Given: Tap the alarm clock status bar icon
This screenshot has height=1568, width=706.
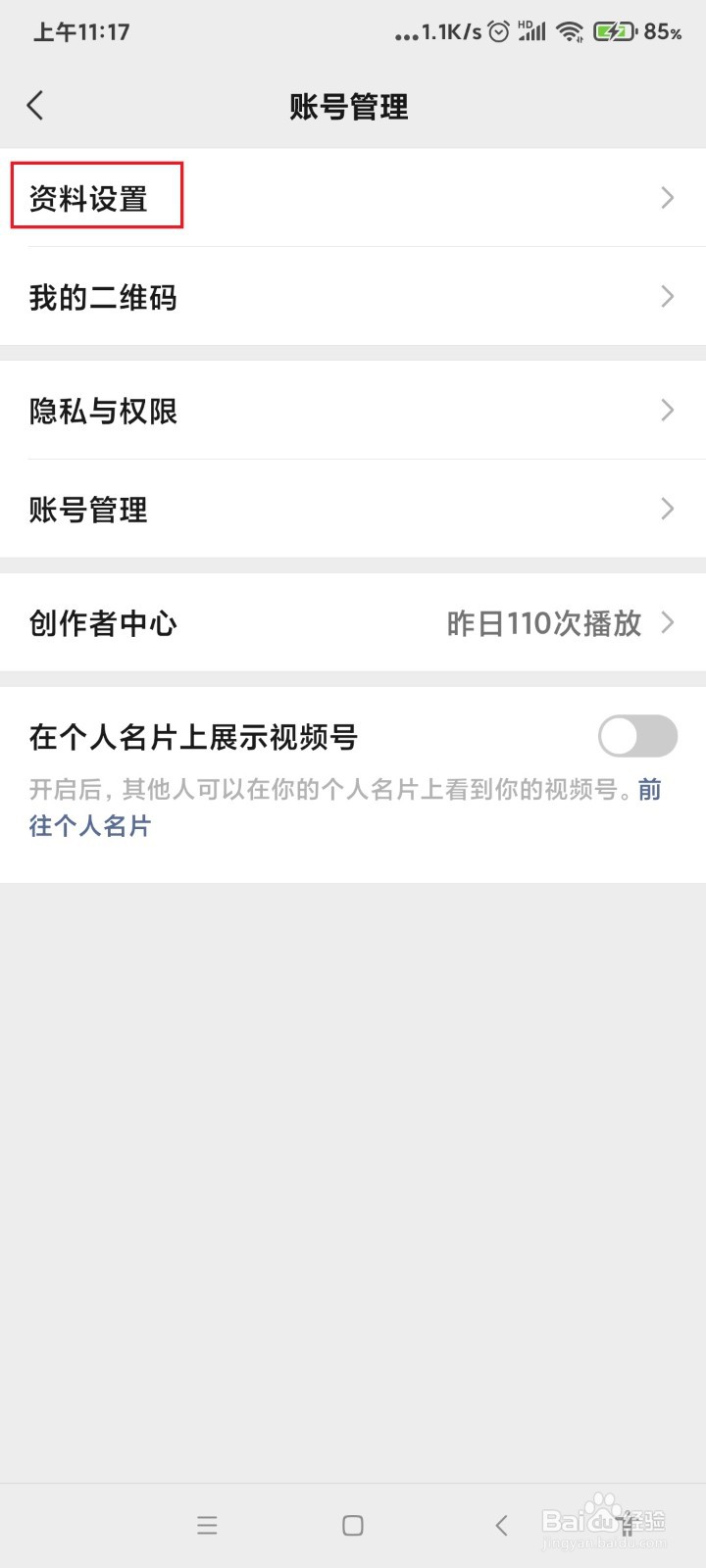Looking at the screenshot, I should (498, 32).
